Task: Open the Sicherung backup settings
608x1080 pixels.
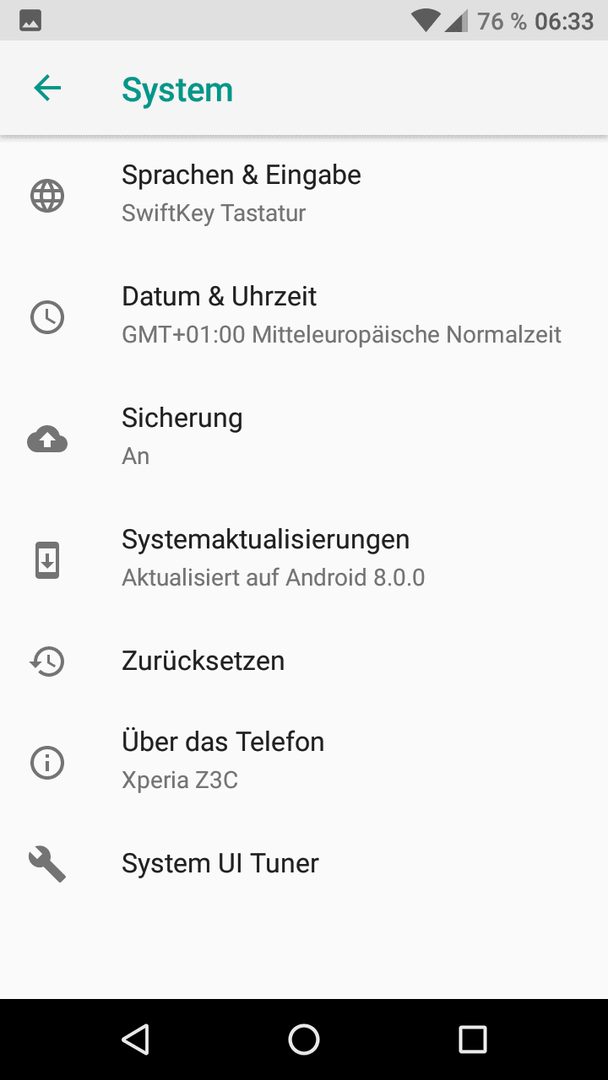Action: (x=304, y=437)
